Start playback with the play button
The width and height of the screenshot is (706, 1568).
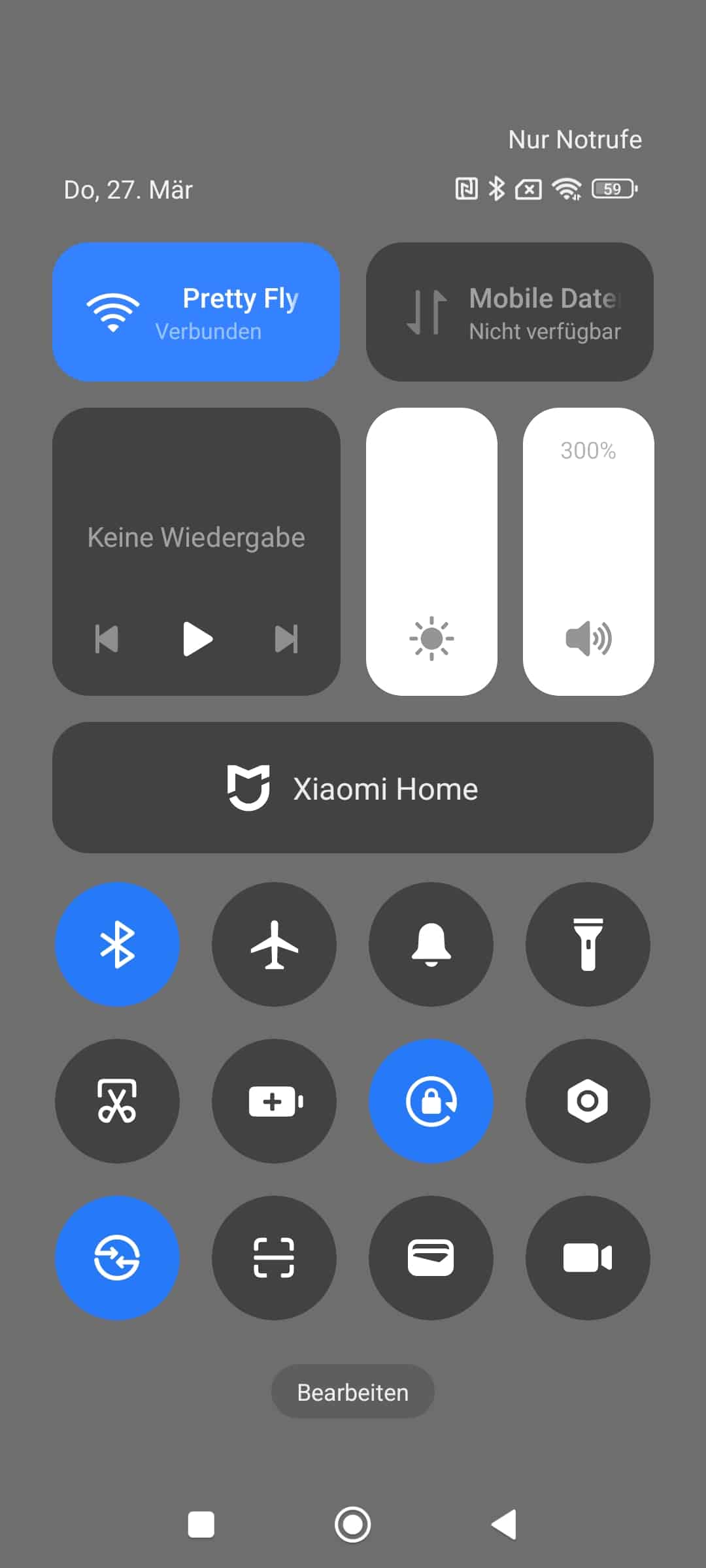point(197,638)
